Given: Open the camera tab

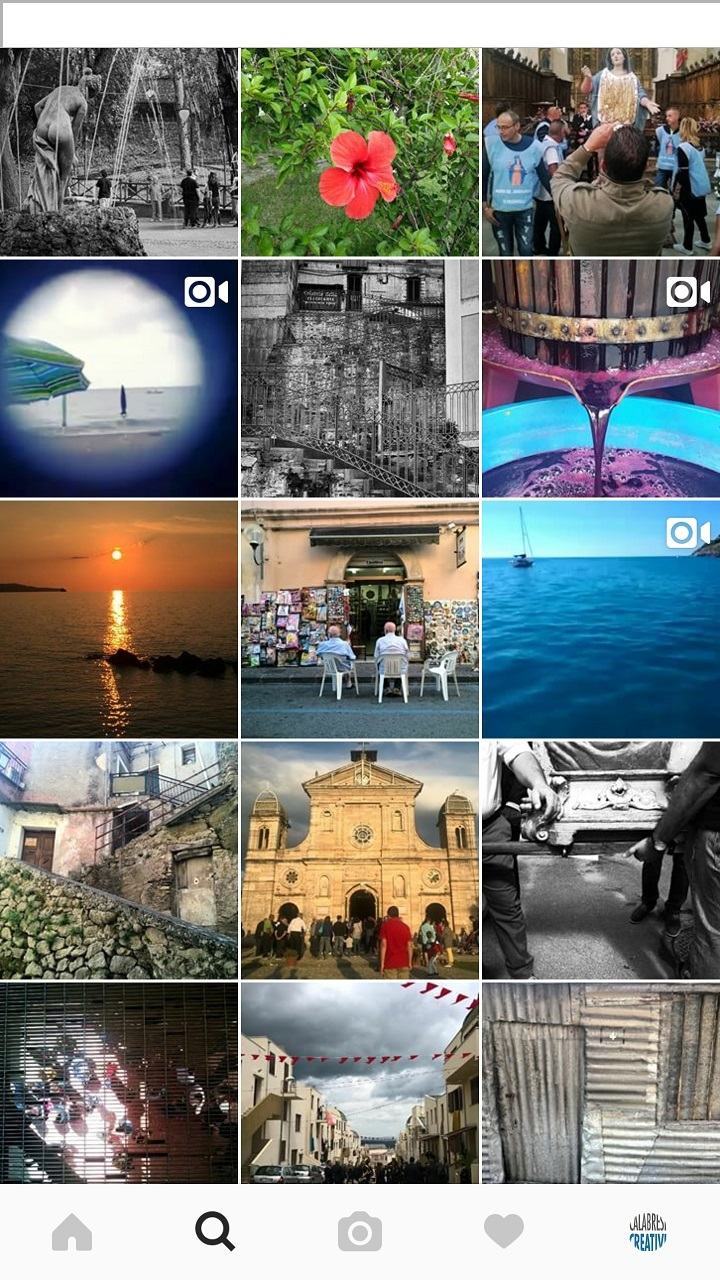Looking at the screenshot, I should (x=360, y=1232).
